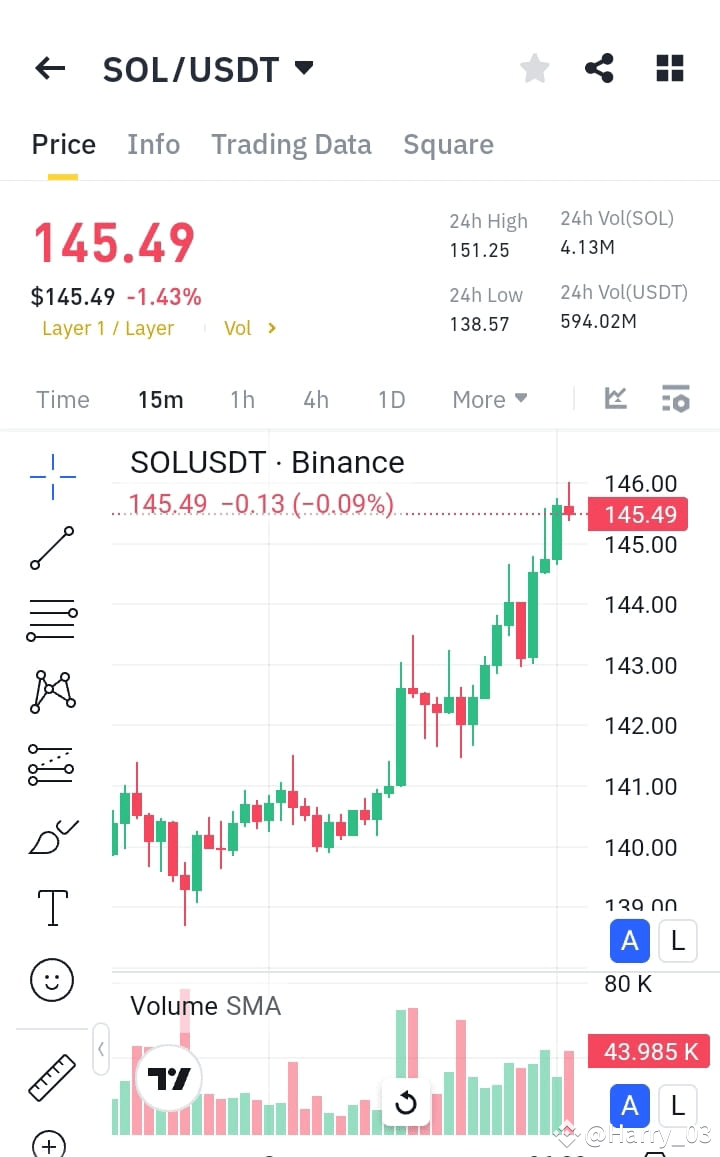
Task: Open the brush drawing tool
Action: 51,836
